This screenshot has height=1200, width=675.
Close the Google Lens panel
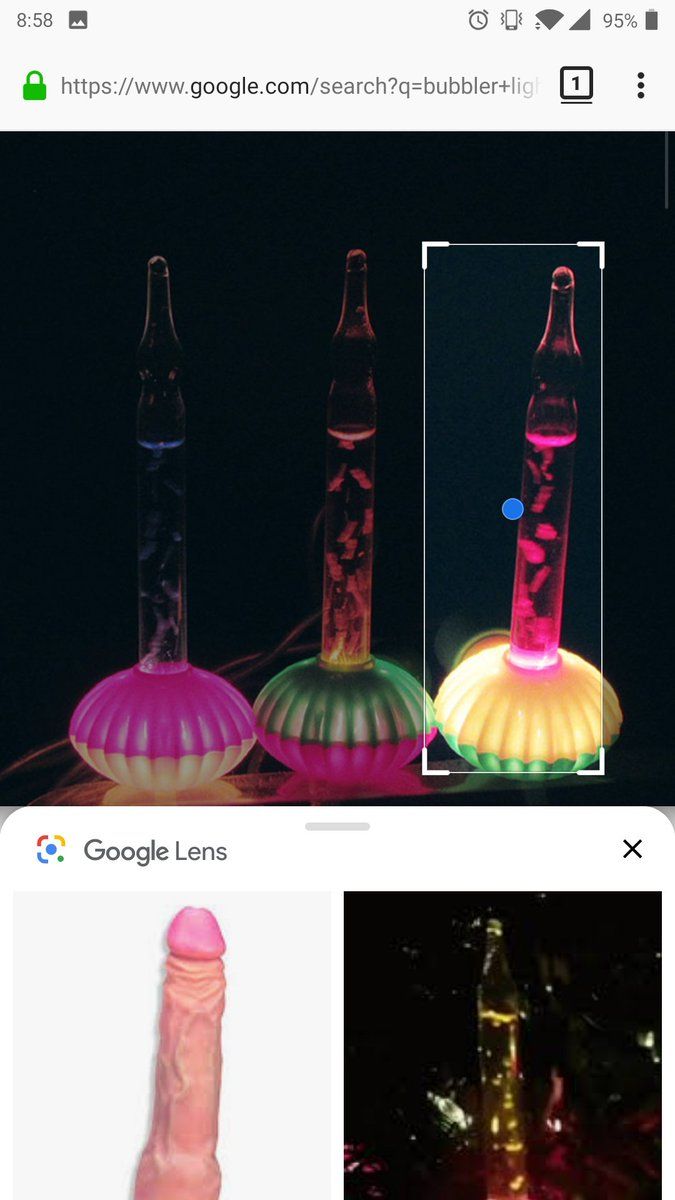point(632,849)
